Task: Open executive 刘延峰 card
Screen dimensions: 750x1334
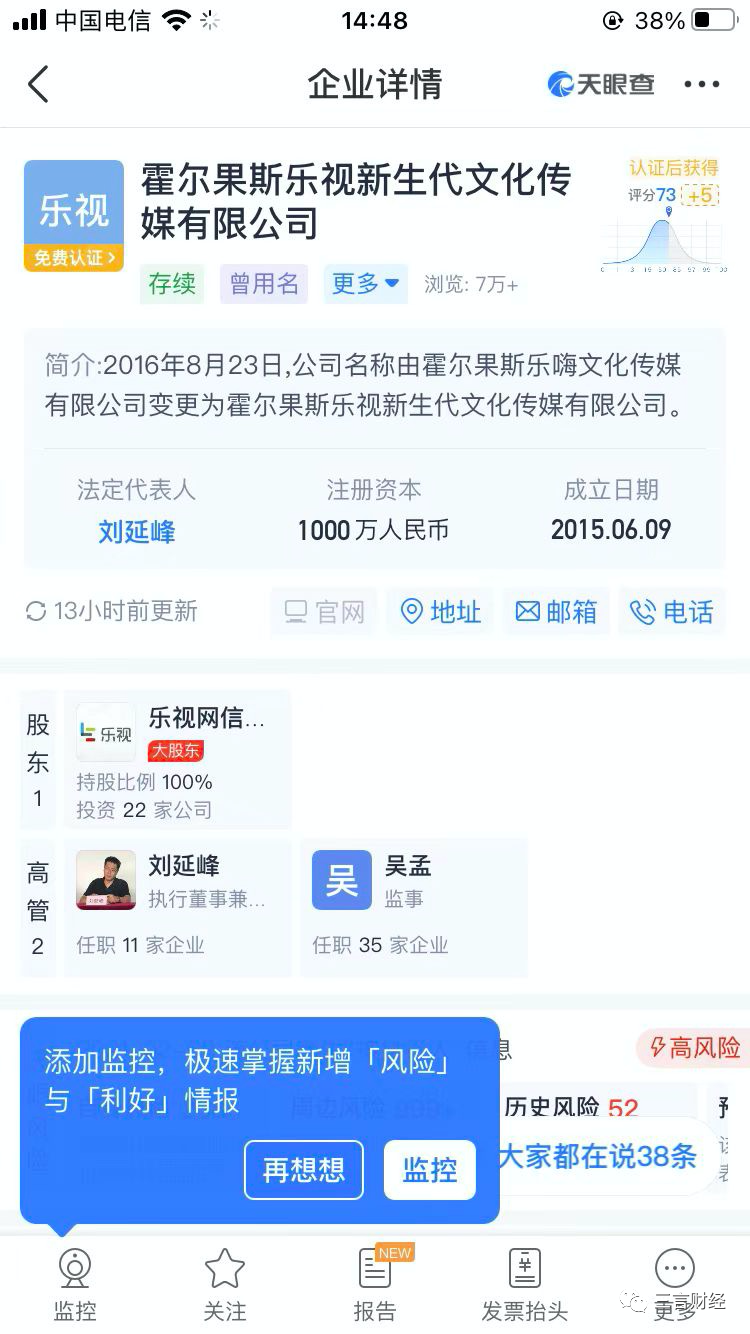Action: (x=177, y=907)
